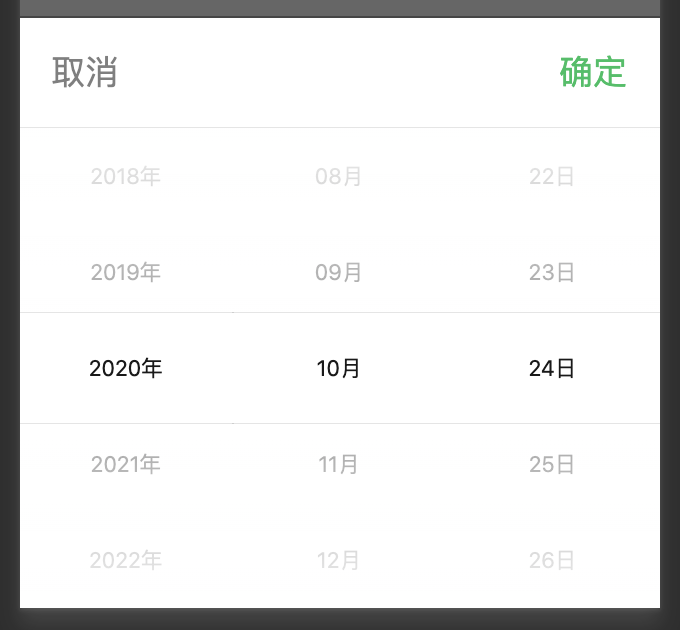Choose 23日 in the day column
The image size is (680, 630).
tap(552, 272)
